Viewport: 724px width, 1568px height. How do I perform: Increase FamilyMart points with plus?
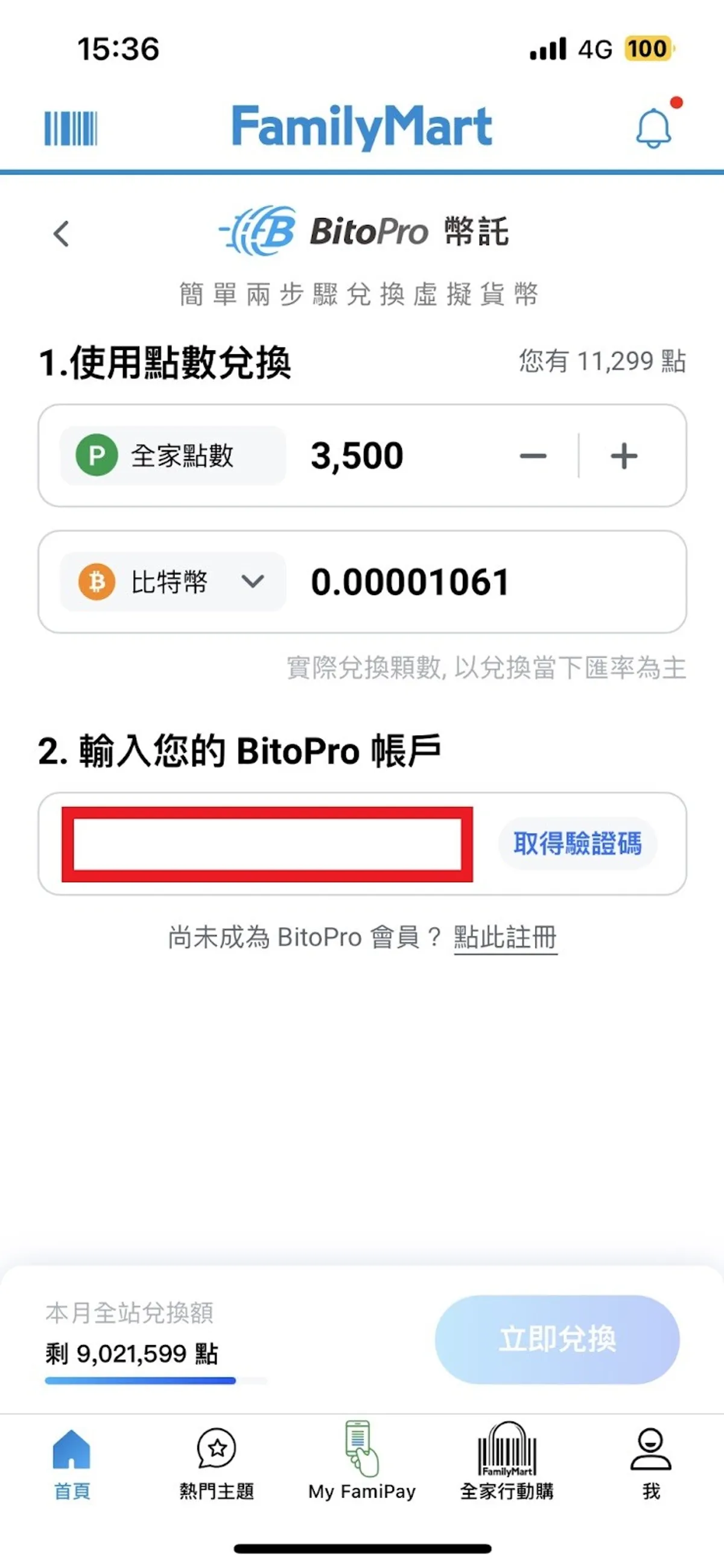624,456
